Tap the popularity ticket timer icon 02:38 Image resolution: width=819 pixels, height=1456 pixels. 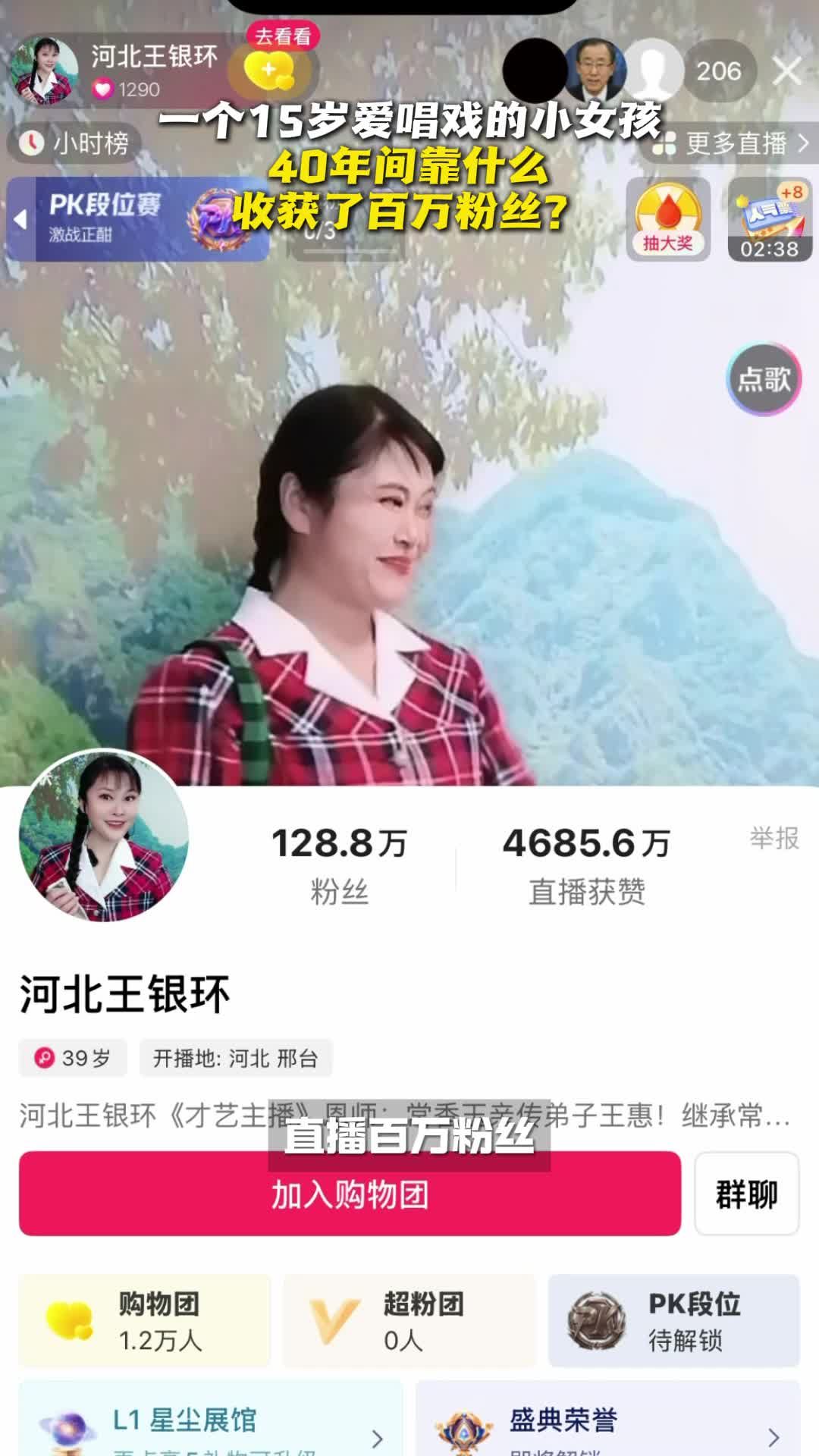(x=769, y=219)
